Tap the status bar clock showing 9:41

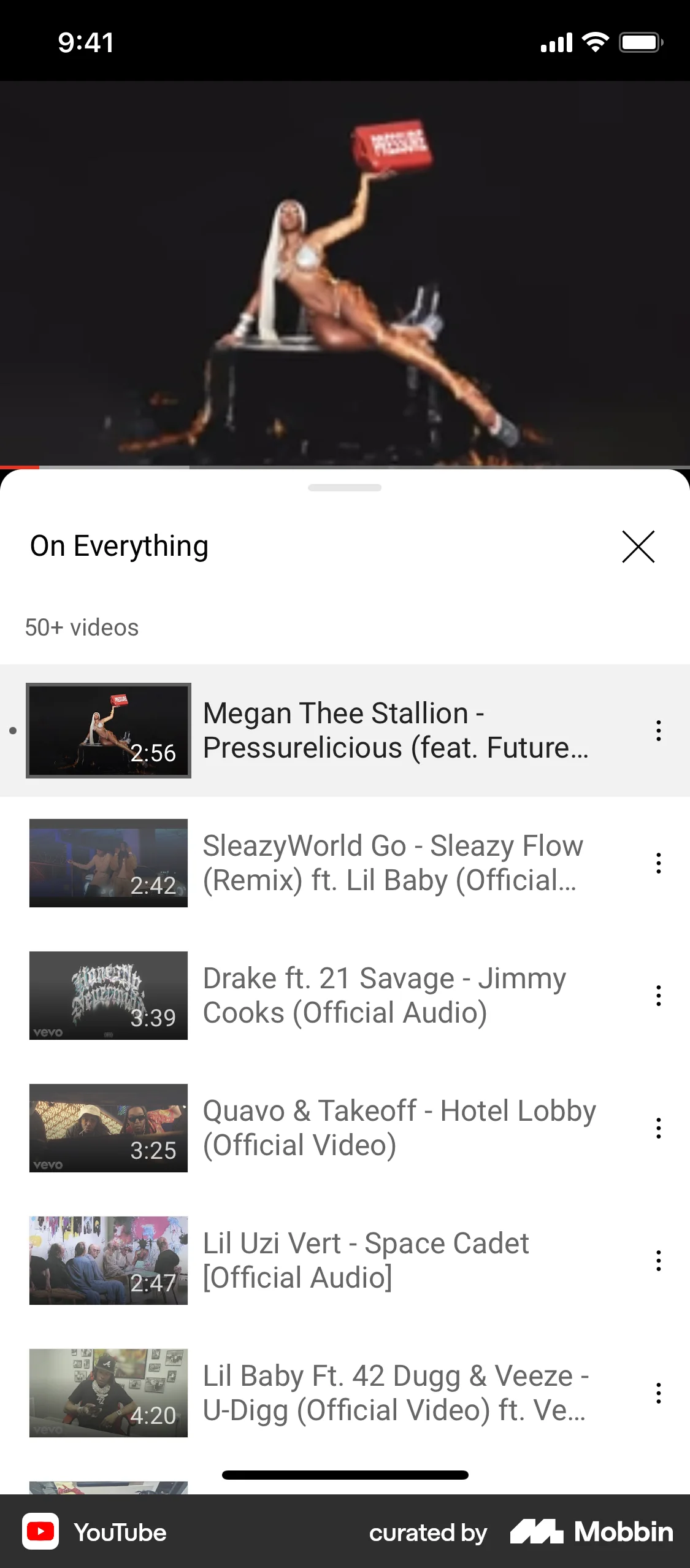[x=85, y=42]
